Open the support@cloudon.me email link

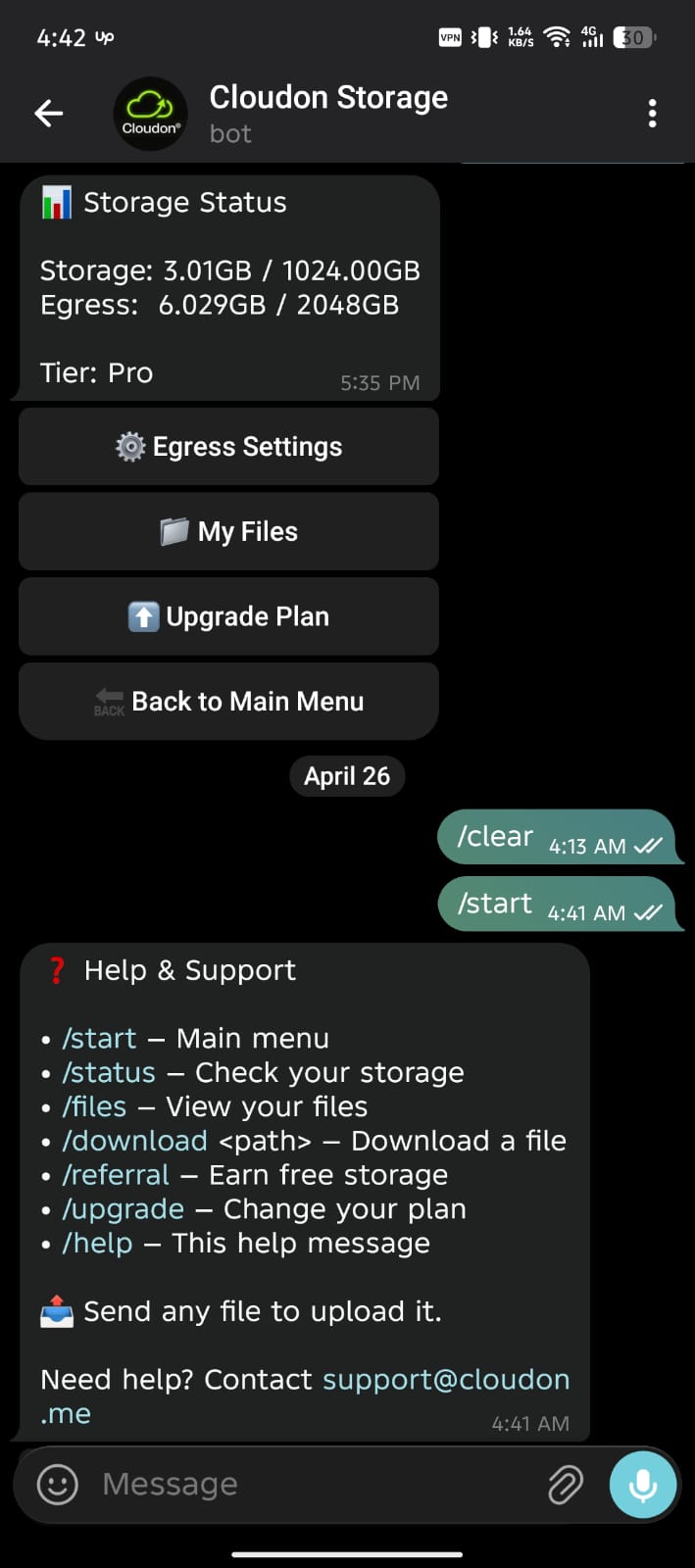pyautogui.click(x=446, y=1379)
